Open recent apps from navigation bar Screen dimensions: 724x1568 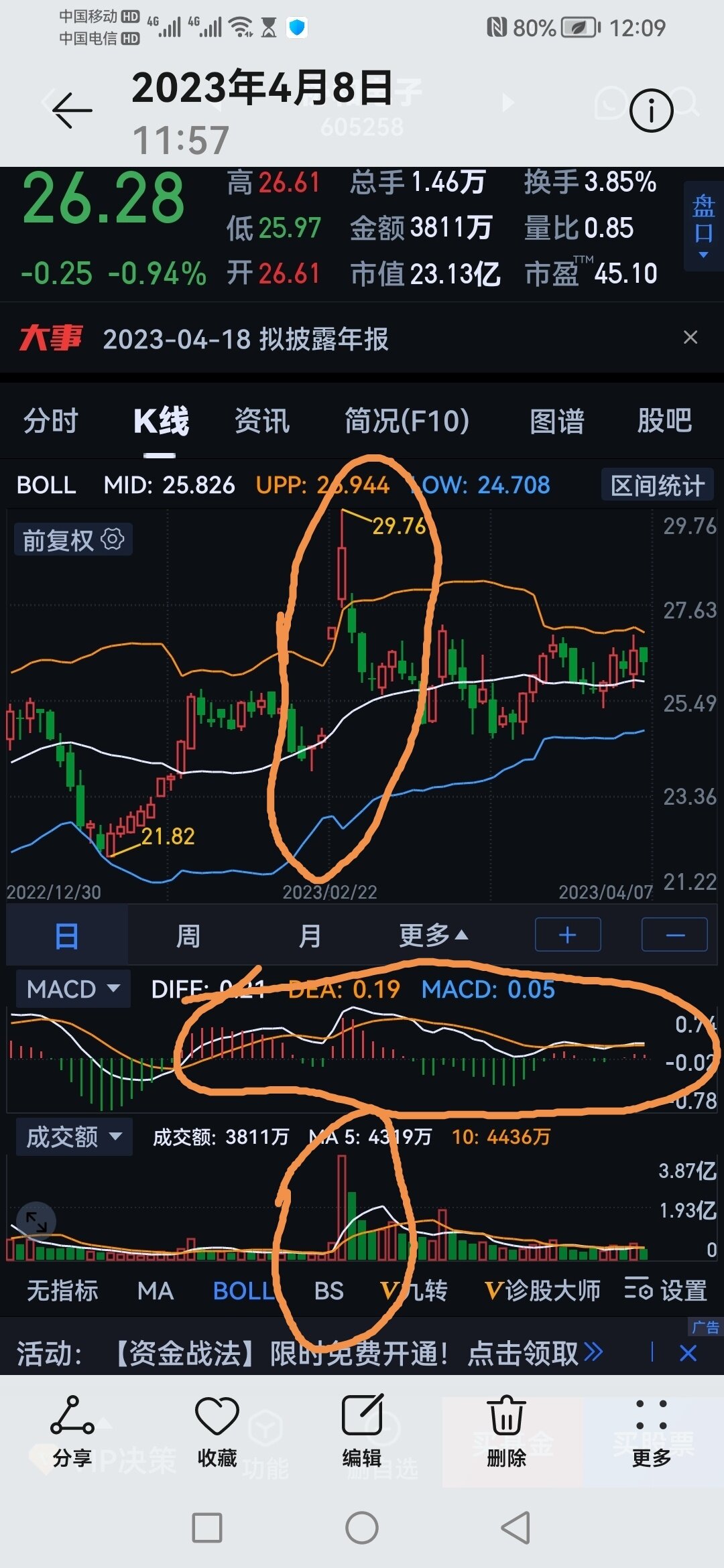point(207,1528)
